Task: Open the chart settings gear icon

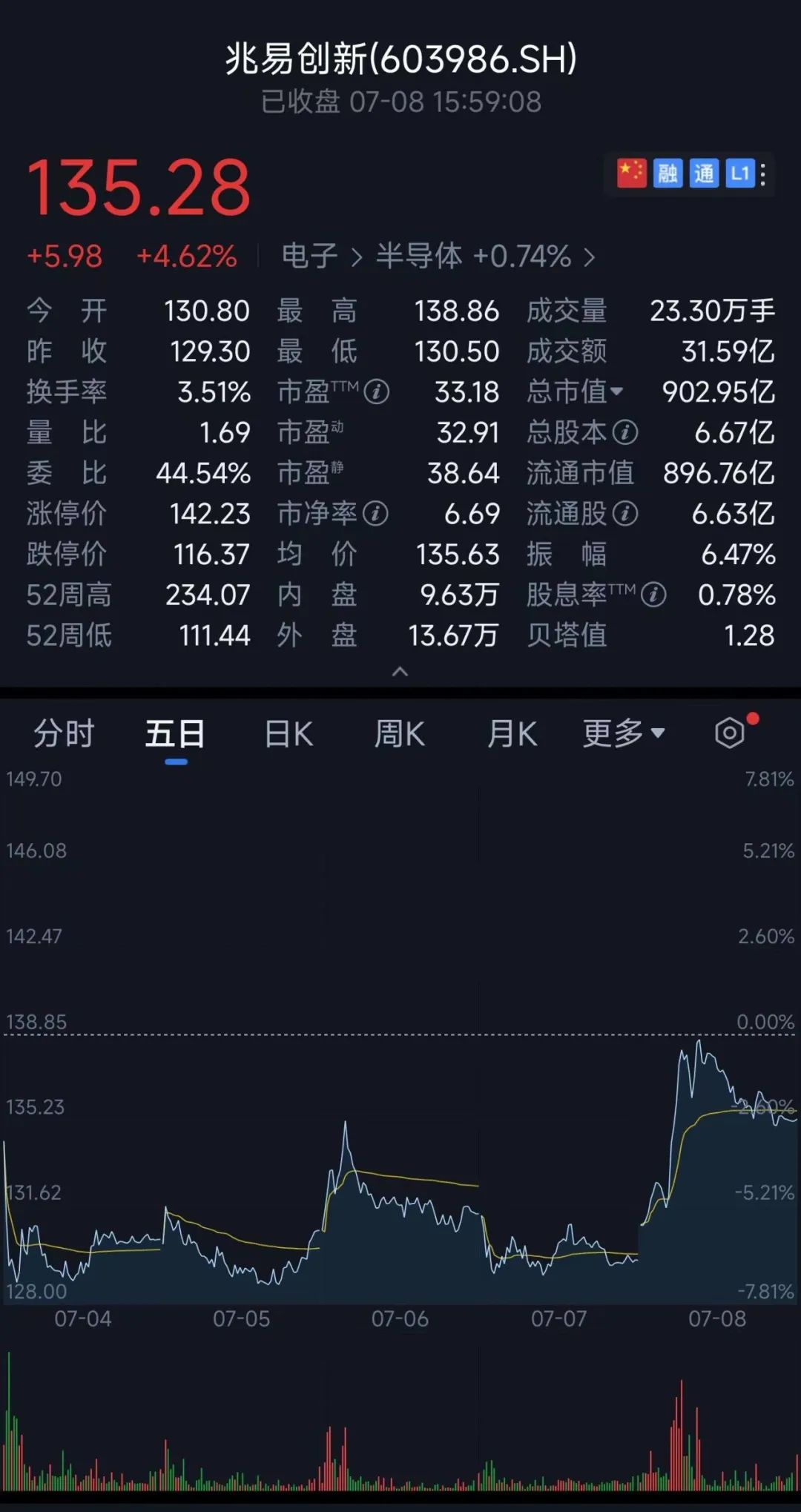Action: [729, 733]
